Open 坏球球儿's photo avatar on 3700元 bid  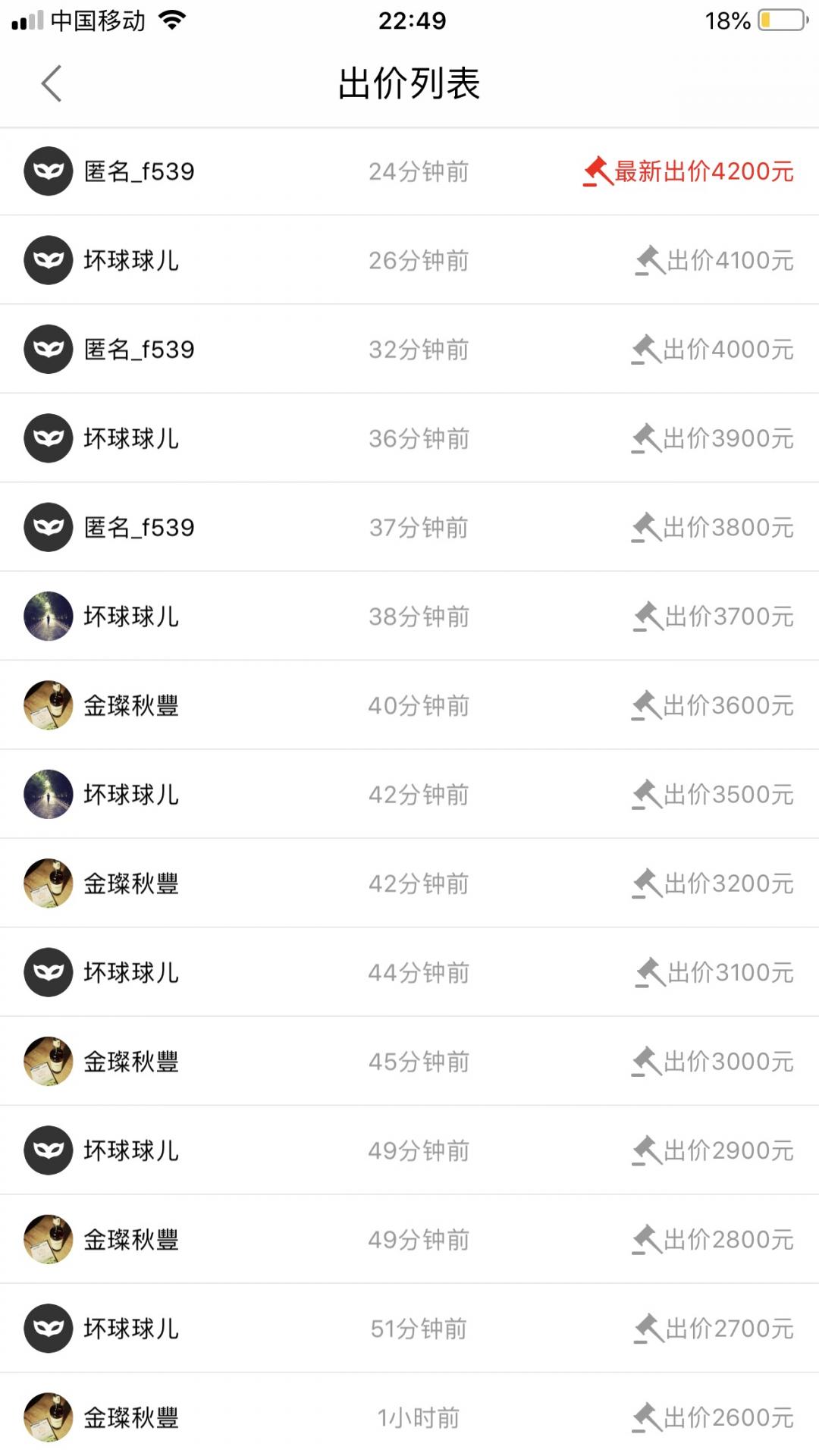coord(49,616)
